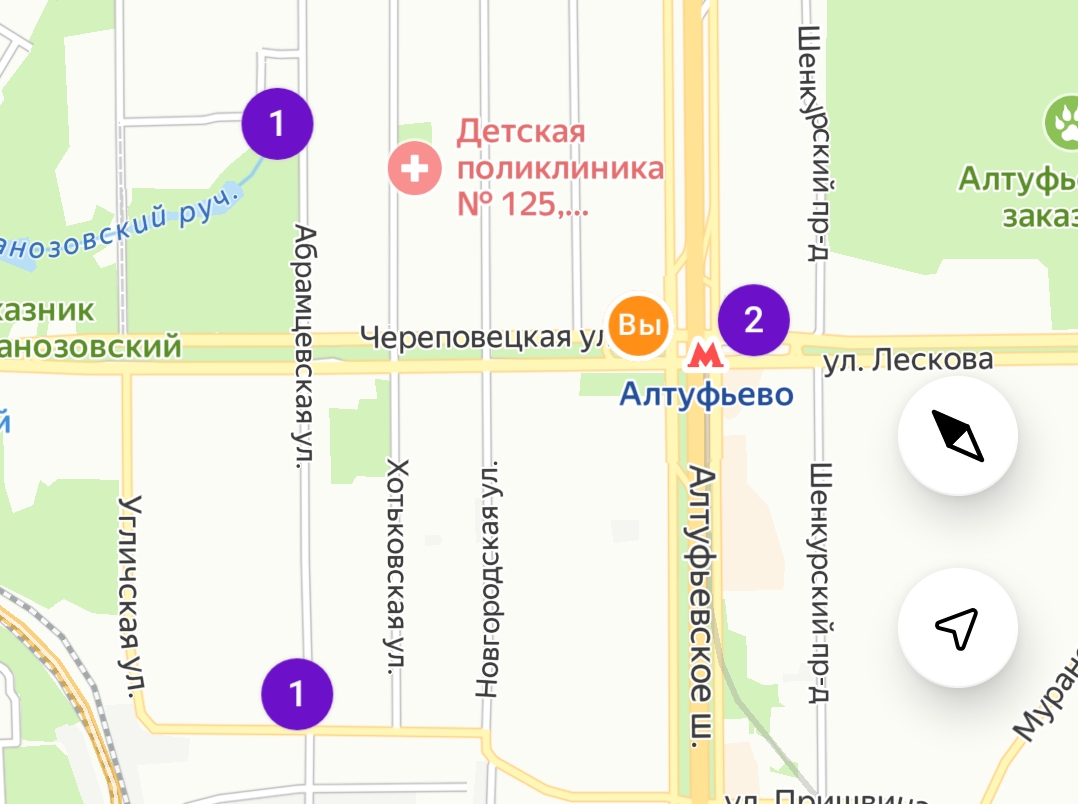Center map on my location arrow

pyautogui.click(x=958, y=628)
